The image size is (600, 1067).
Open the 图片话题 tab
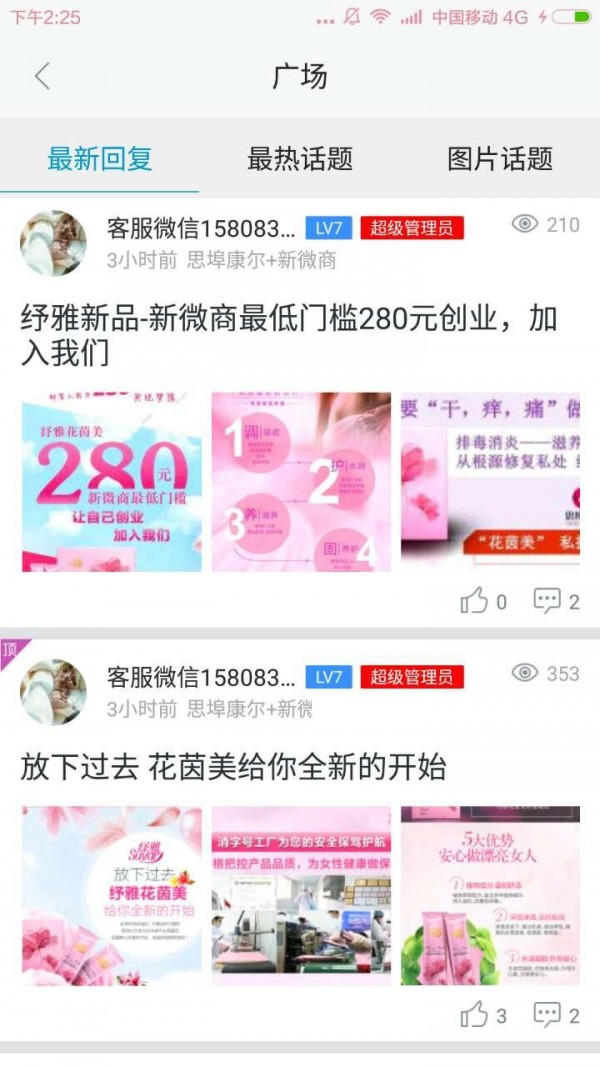click(x=500, y=158)
